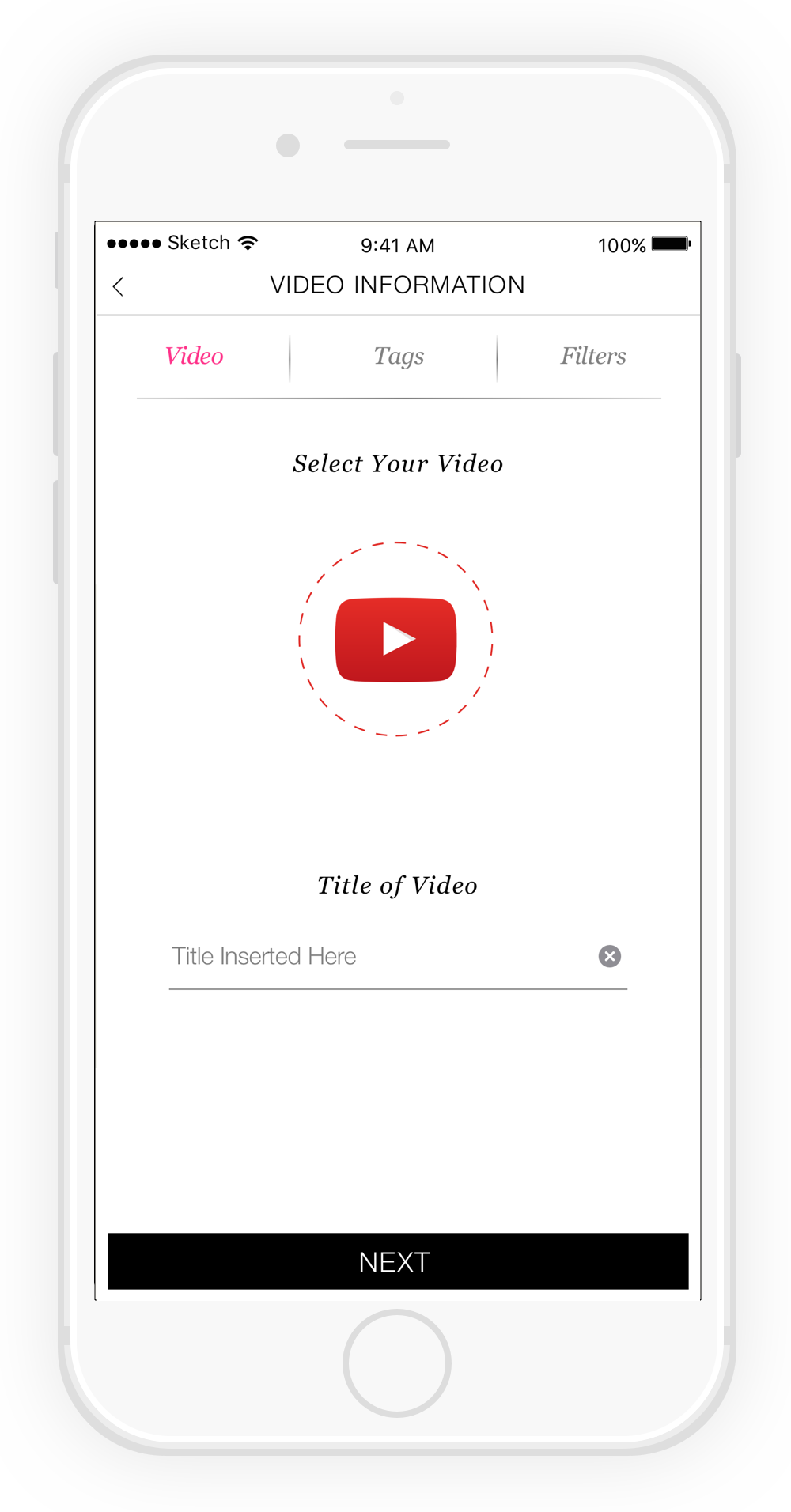Select the Video tab

click(195, 356)
